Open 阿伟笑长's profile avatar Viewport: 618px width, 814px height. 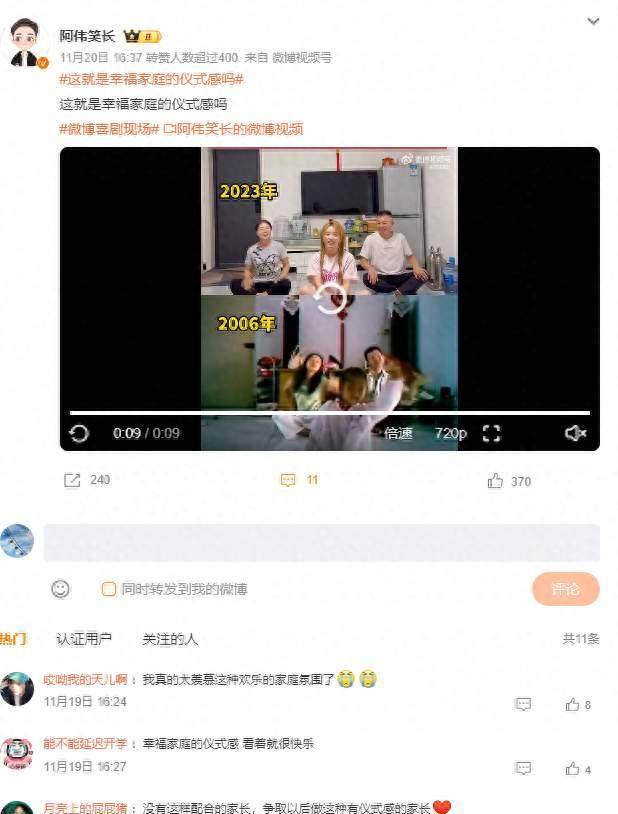coord(24,42)
